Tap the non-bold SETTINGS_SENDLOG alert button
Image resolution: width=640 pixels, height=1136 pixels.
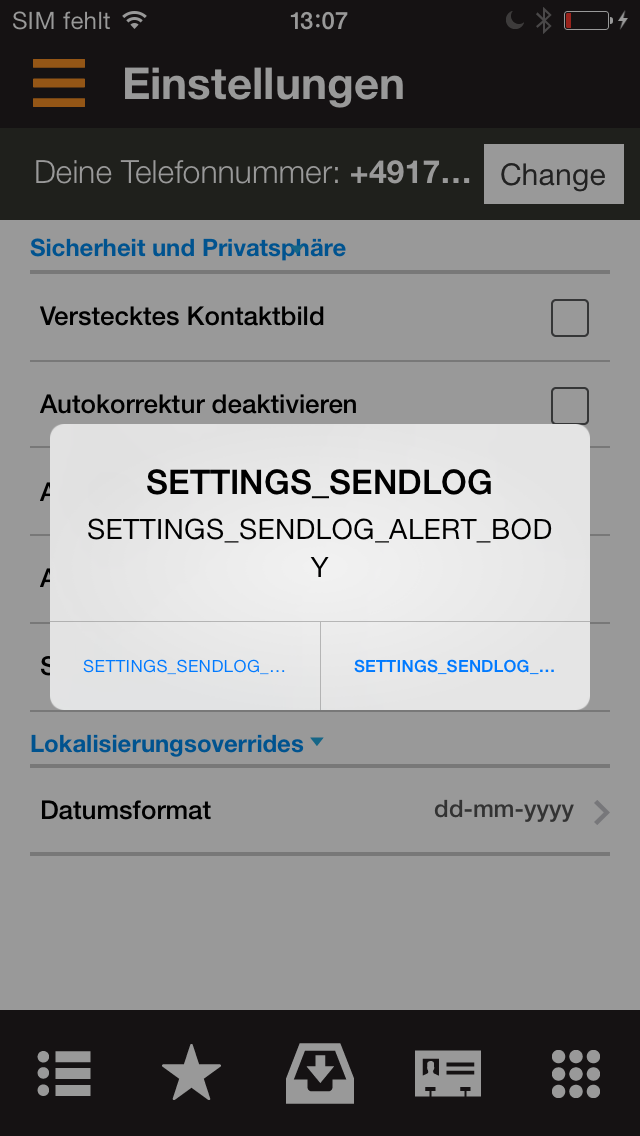185,666
